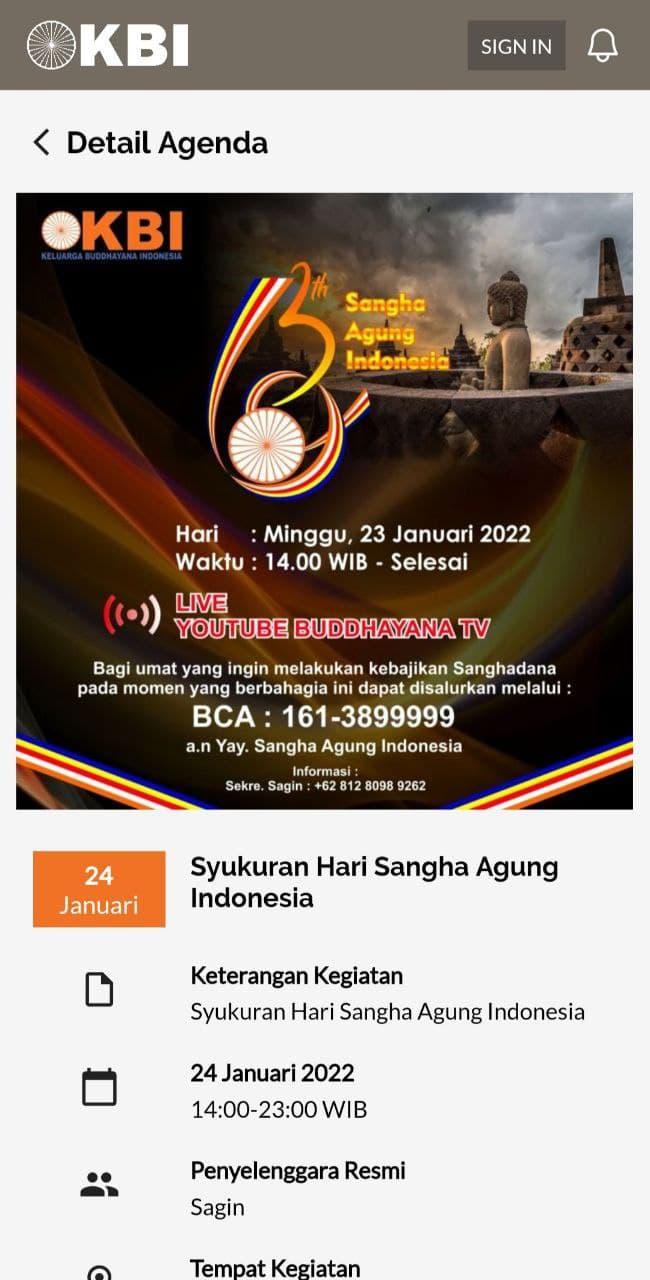Viewport: 650px width, 1280px height.
Task: Go back from Detail Agenda
Action: [41, 143]
